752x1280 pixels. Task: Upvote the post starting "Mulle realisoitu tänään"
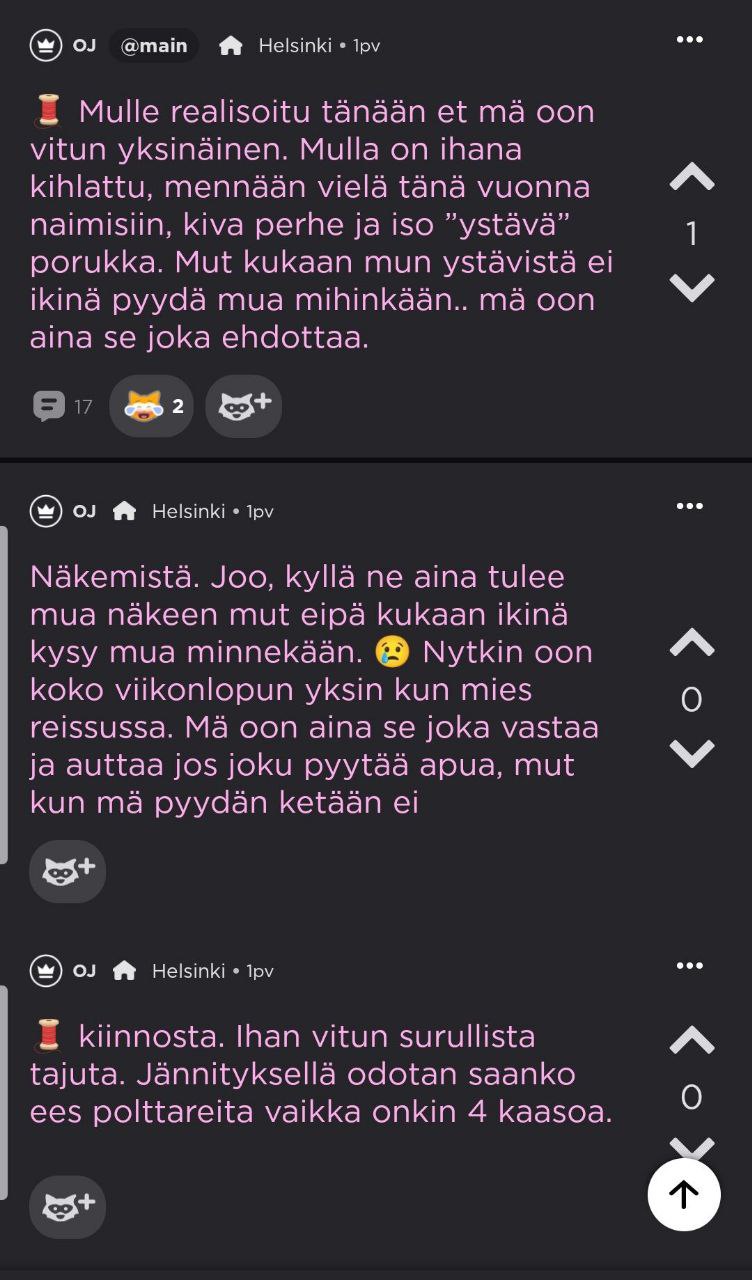tap(691, 178)
